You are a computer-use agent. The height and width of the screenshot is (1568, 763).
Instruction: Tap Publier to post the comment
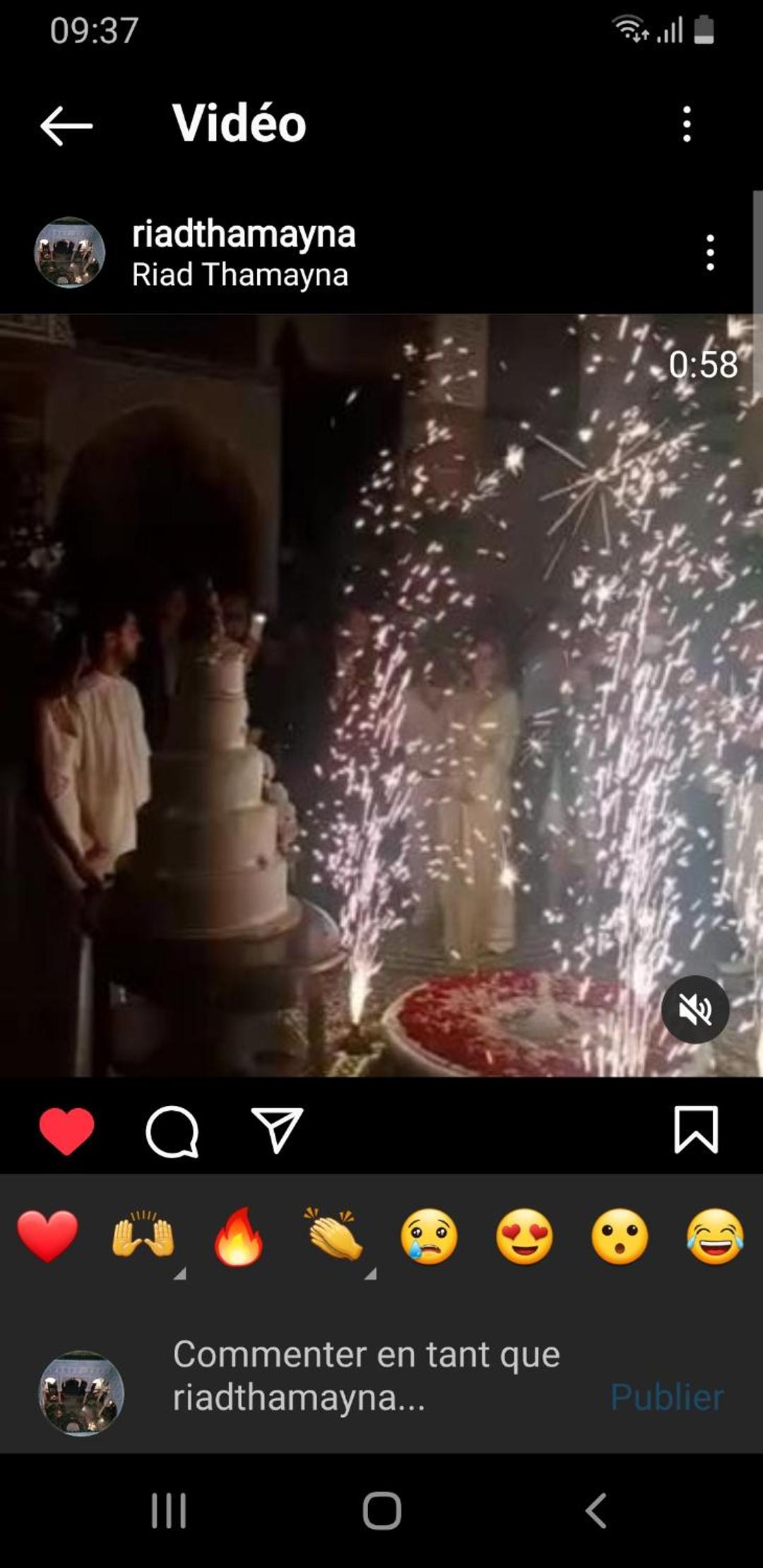pyautogui.click(x=667, y=1397)
